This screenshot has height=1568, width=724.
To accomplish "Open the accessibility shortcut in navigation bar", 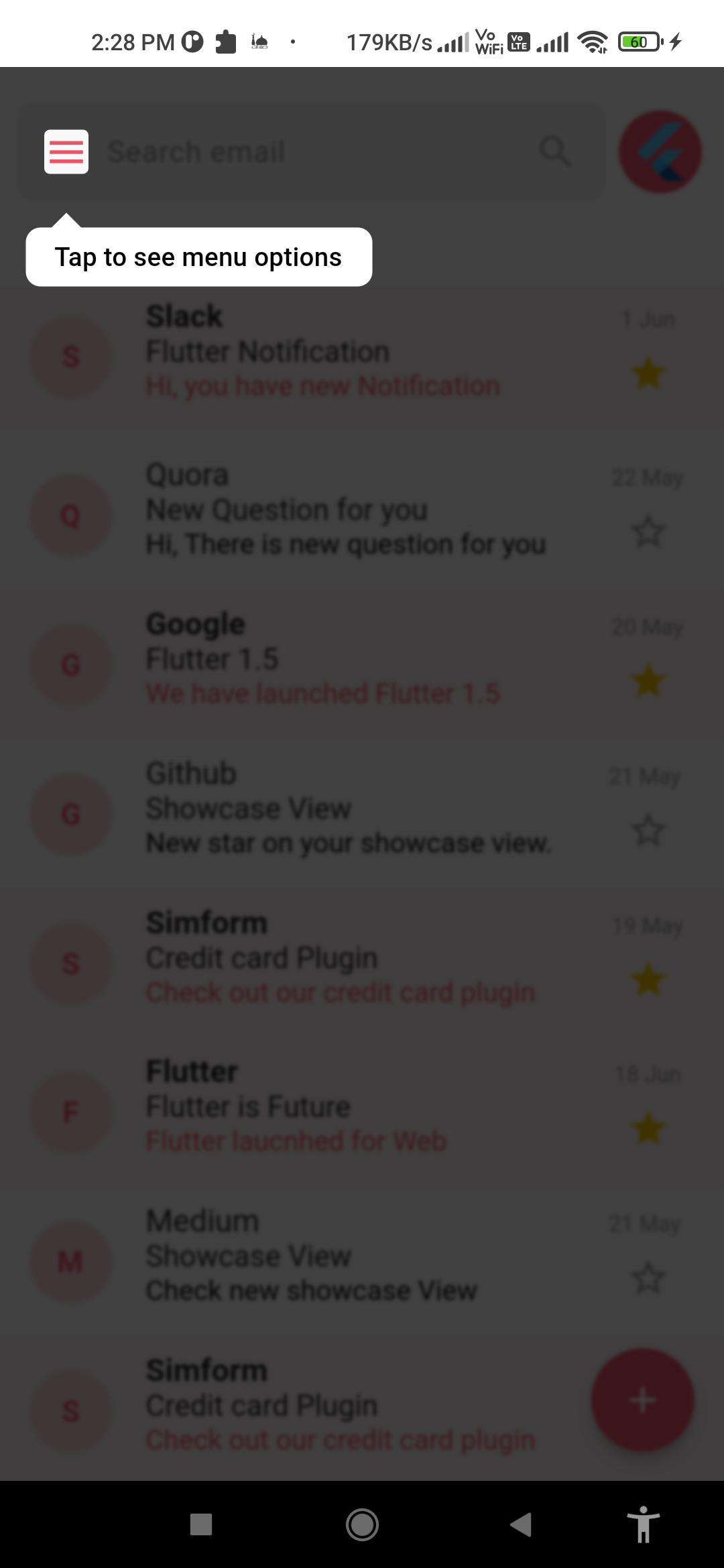I will 643,1522.
